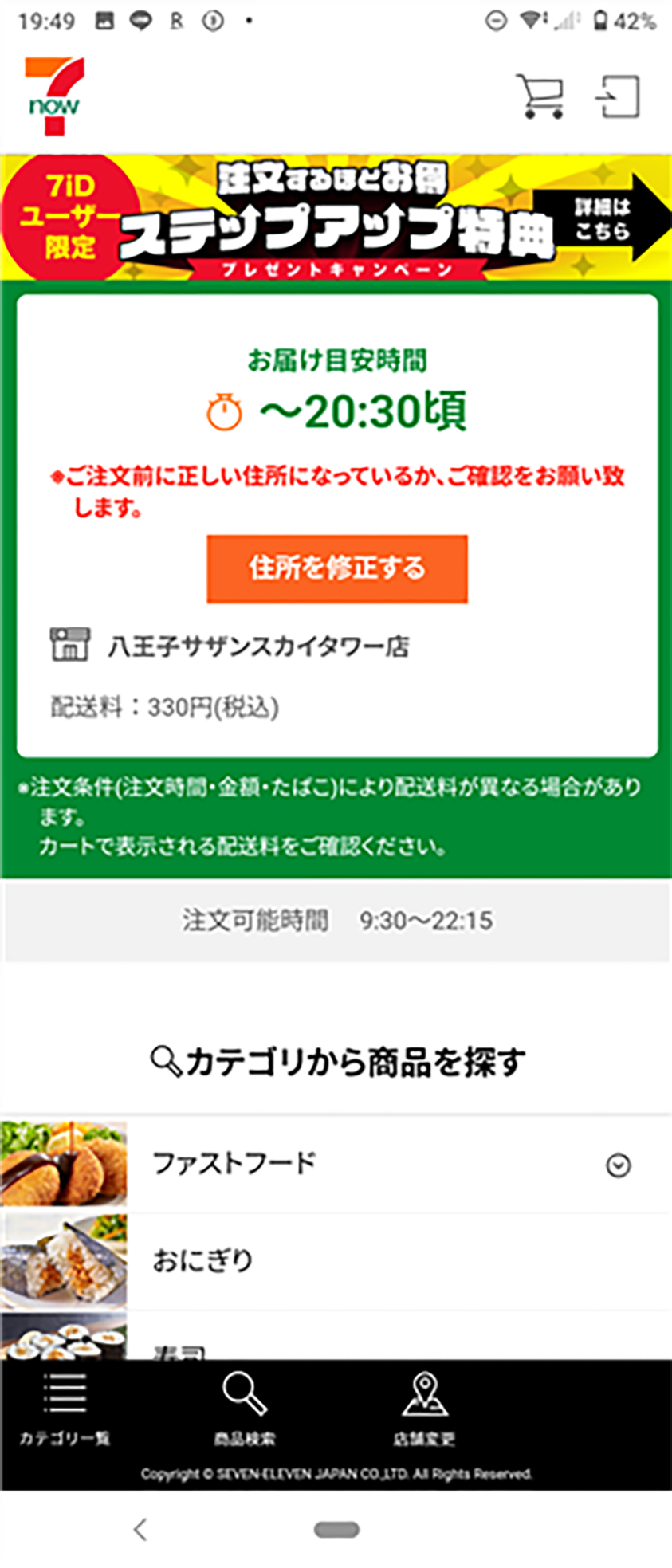Go back with system back button
This screenshot has width=672, height=1568.
click(140, 1529)
